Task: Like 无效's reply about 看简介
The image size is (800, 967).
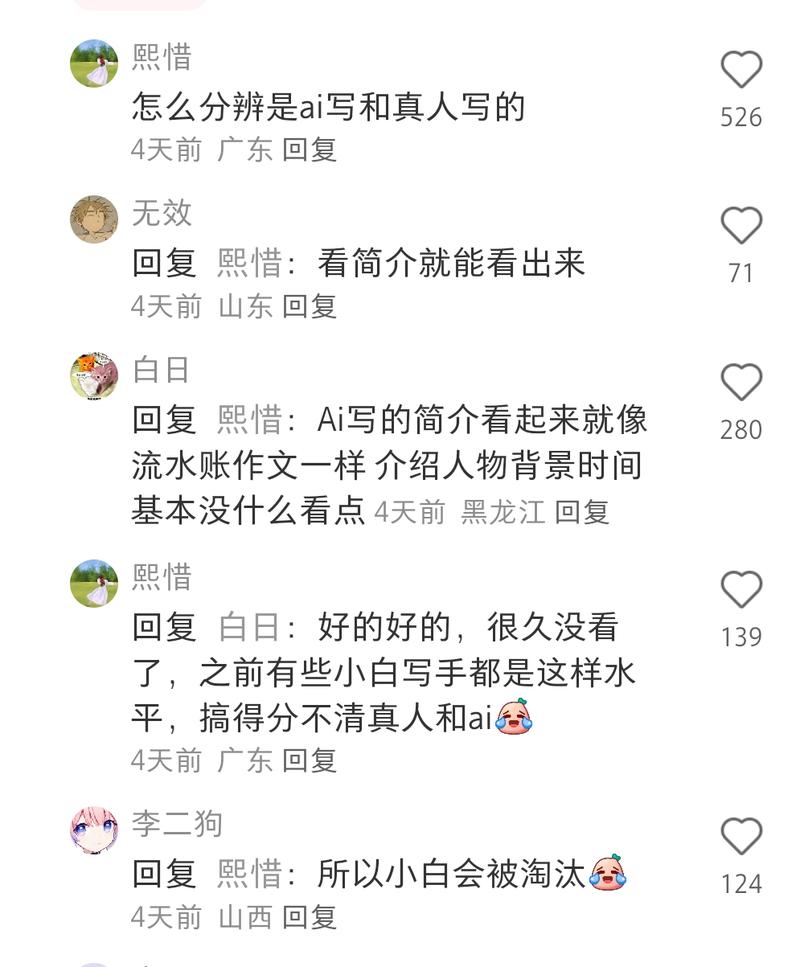Action: [x=741, y=226]
